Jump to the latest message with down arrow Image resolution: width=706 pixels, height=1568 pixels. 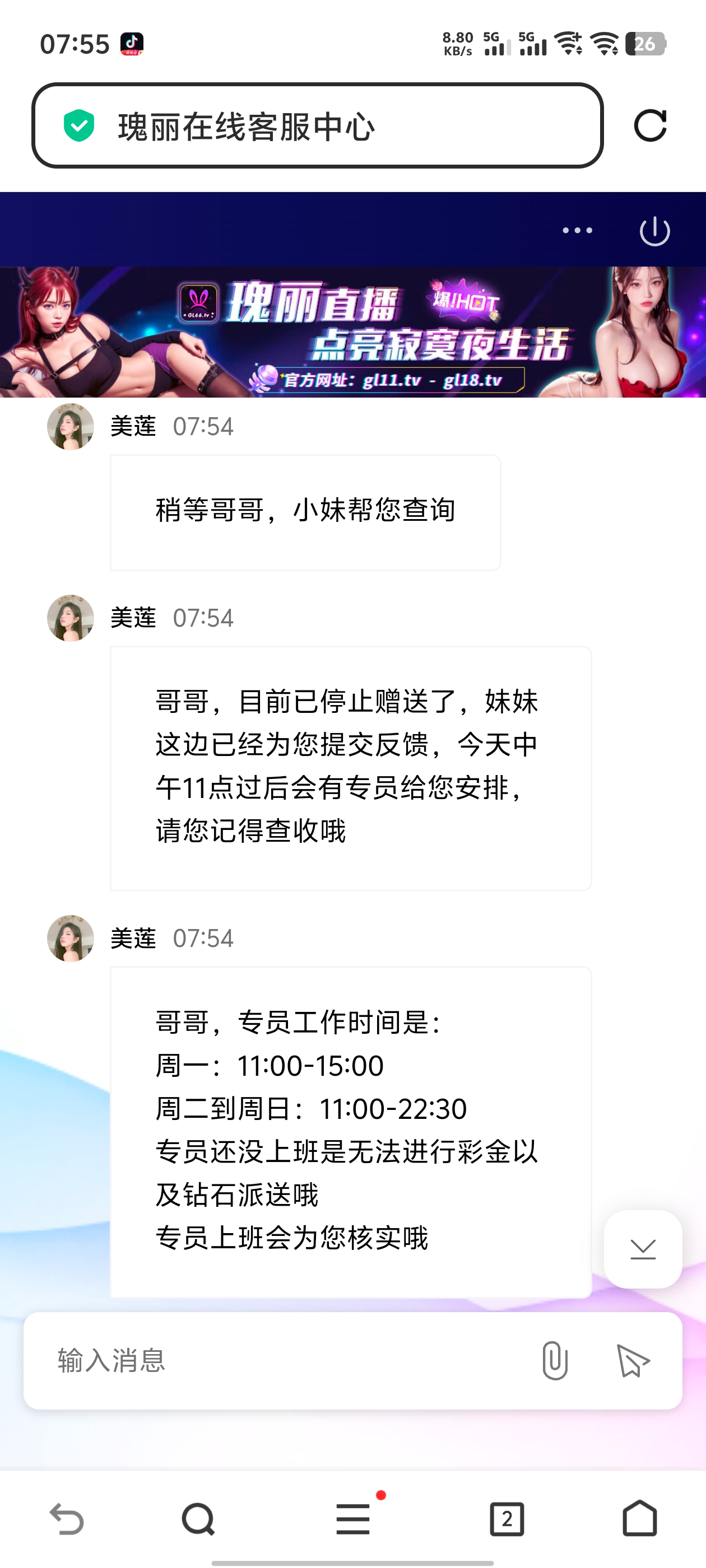tap(643, 1249)
